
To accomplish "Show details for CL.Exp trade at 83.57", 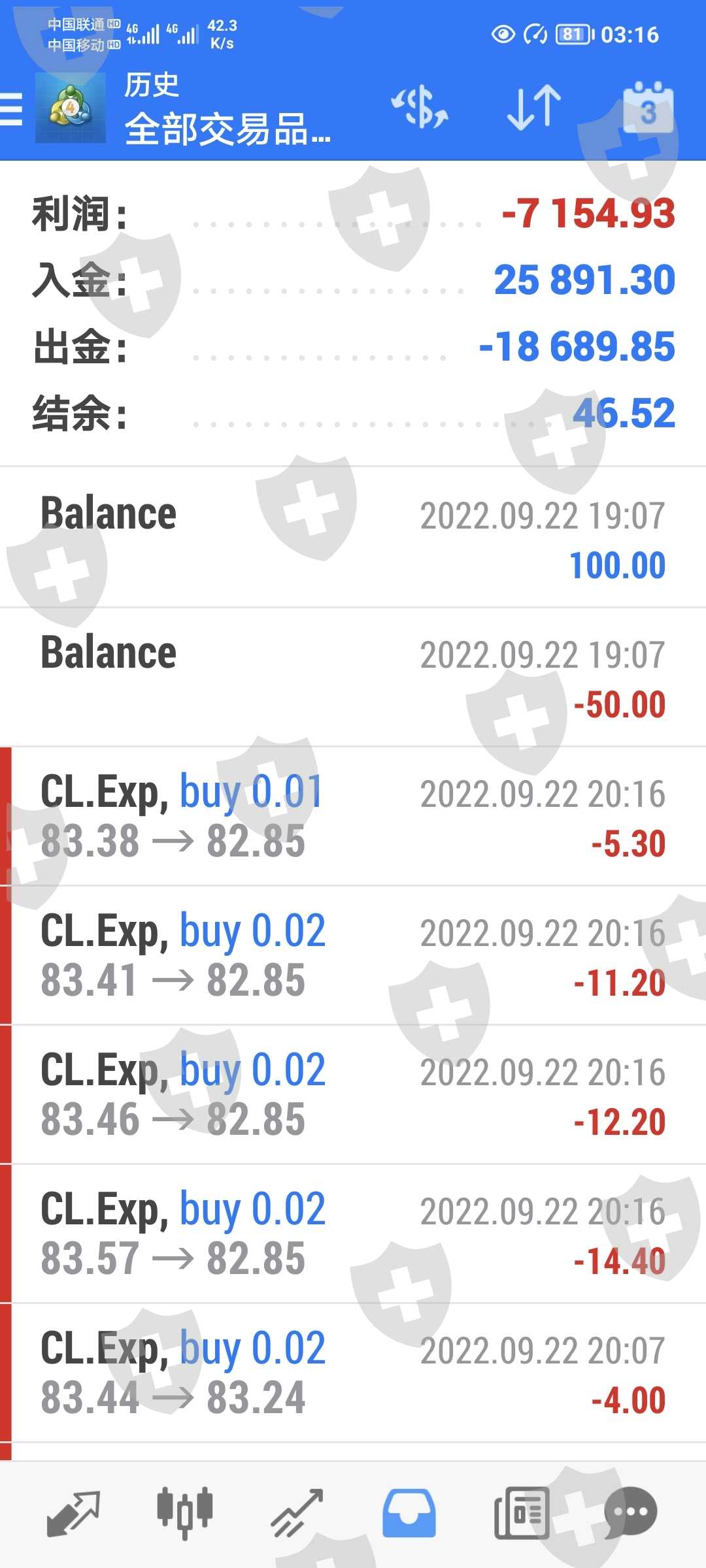I will click(353, 1234).
